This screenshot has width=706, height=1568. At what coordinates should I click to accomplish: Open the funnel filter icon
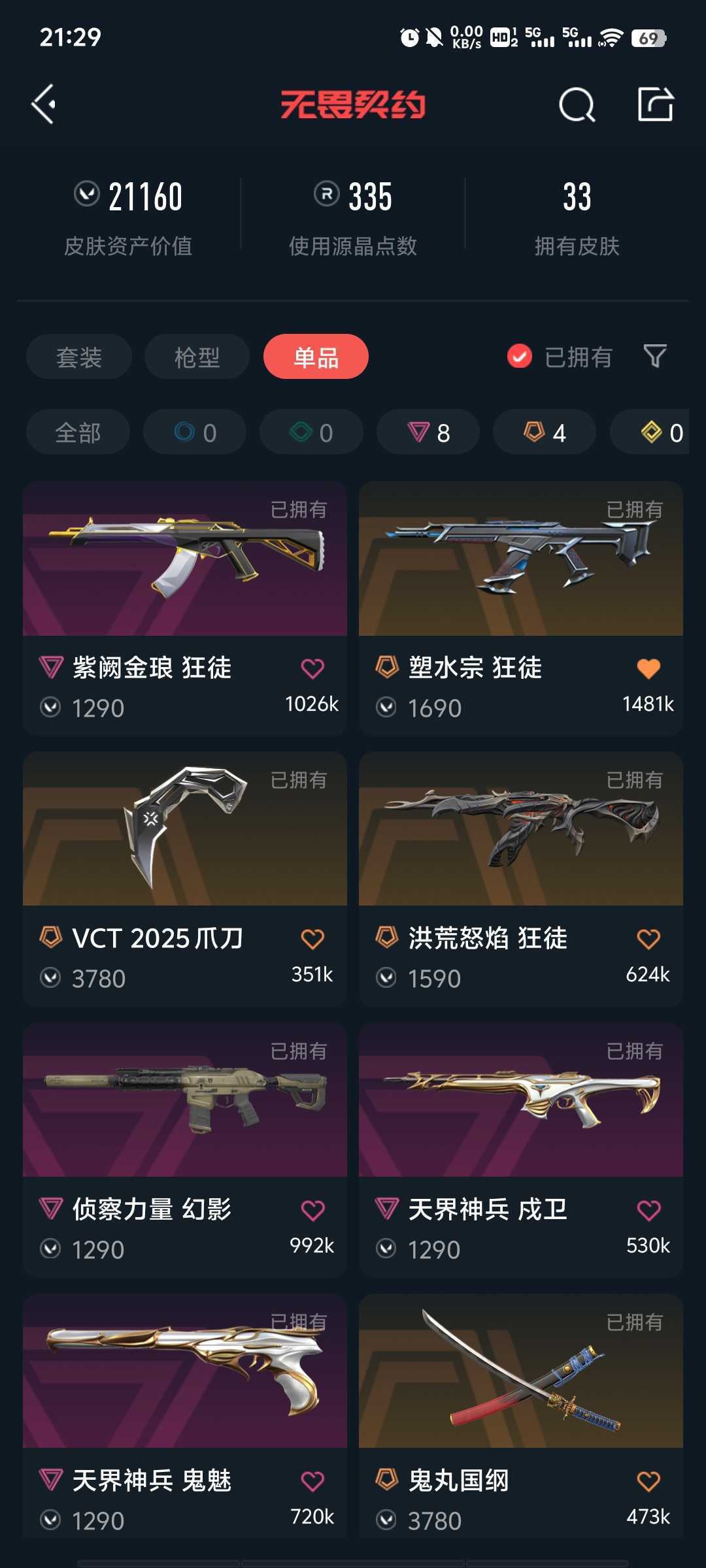pos(655,357)
